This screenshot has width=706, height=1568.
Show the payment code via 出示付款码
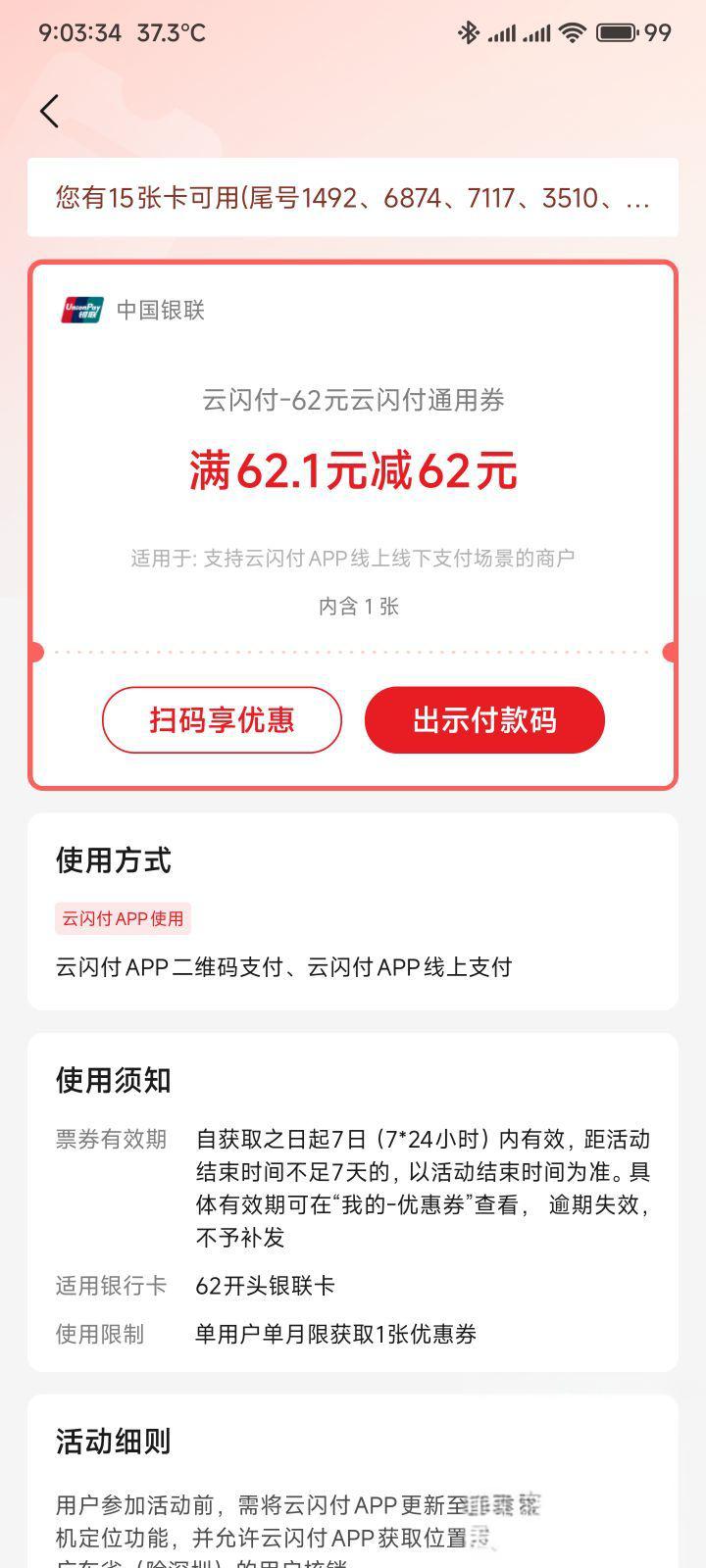pos(484,720)
